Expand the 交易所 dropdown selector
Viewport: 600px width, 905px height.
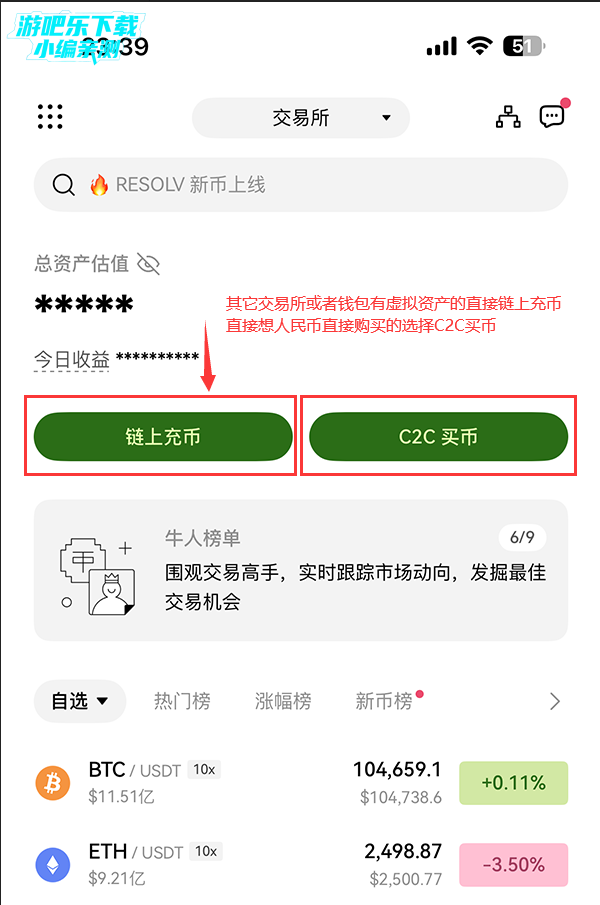pos(301,118)
